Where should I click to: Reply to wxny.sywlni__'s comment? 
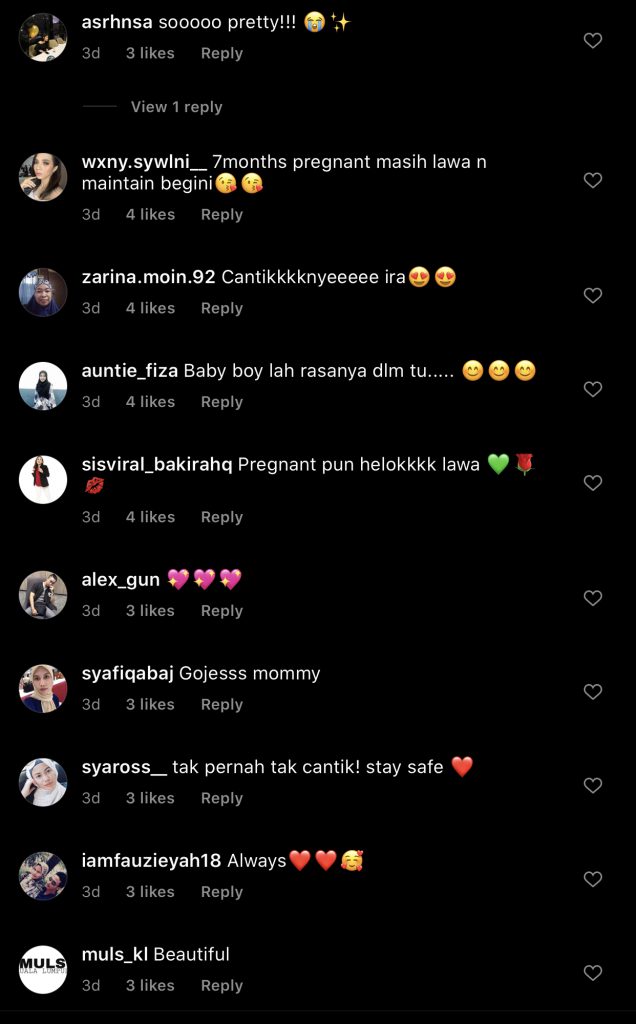(x=221, y=214)
